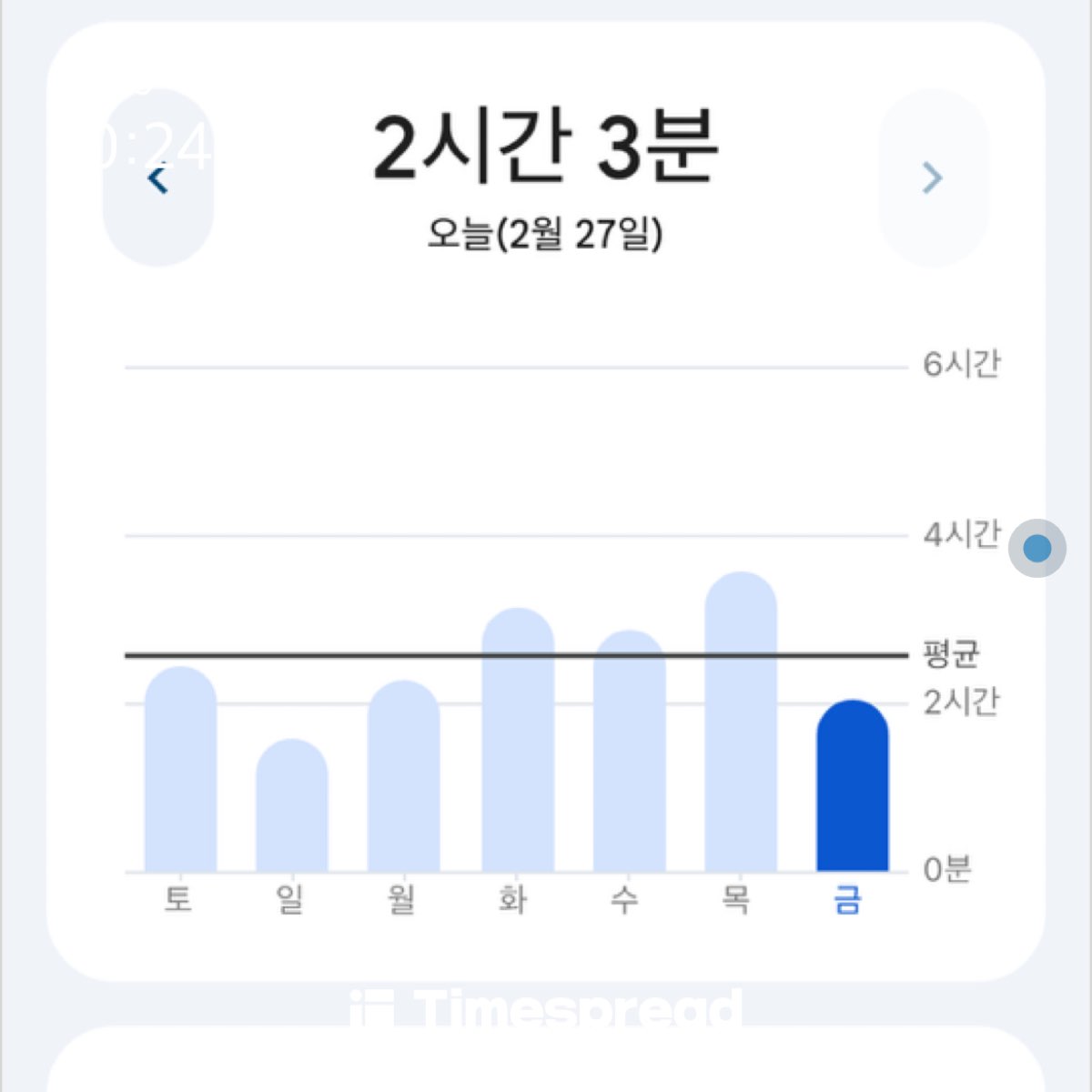Select the 목 (Thursday) bar
This screenshot has width=1092, height=1092.
741,723
